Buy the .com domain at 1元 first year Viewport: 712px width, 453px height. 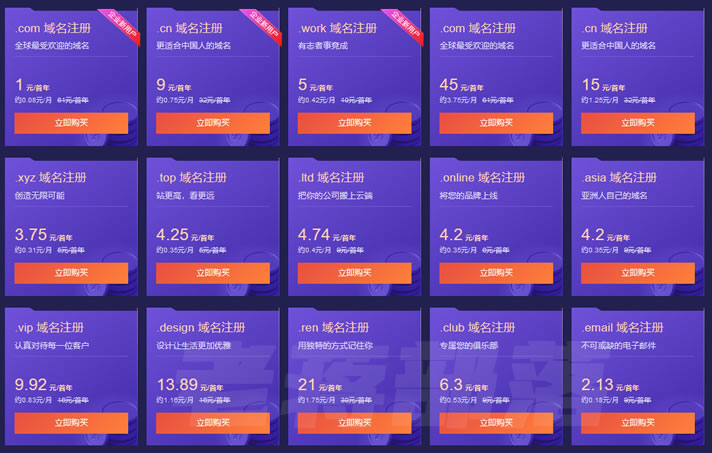(71, 123)
